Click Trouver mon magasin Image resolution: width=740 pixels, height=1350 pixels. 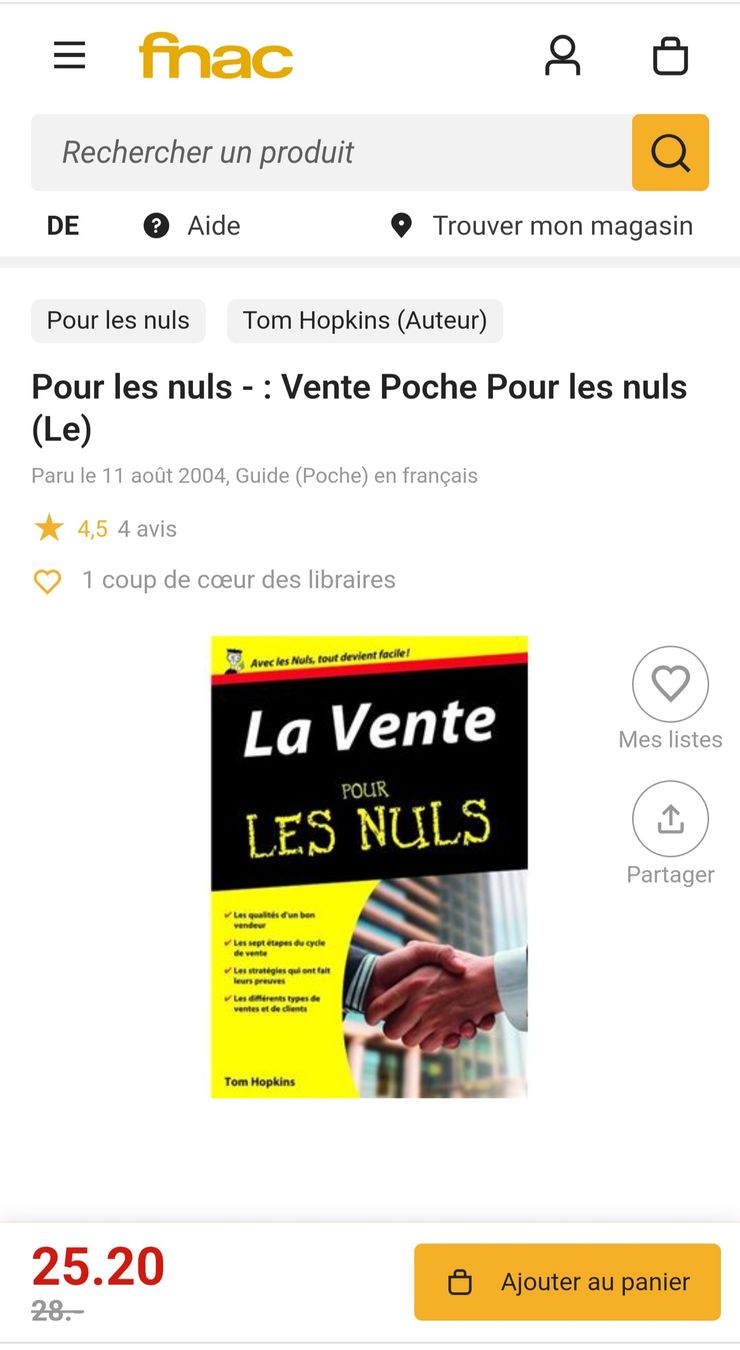563,225
